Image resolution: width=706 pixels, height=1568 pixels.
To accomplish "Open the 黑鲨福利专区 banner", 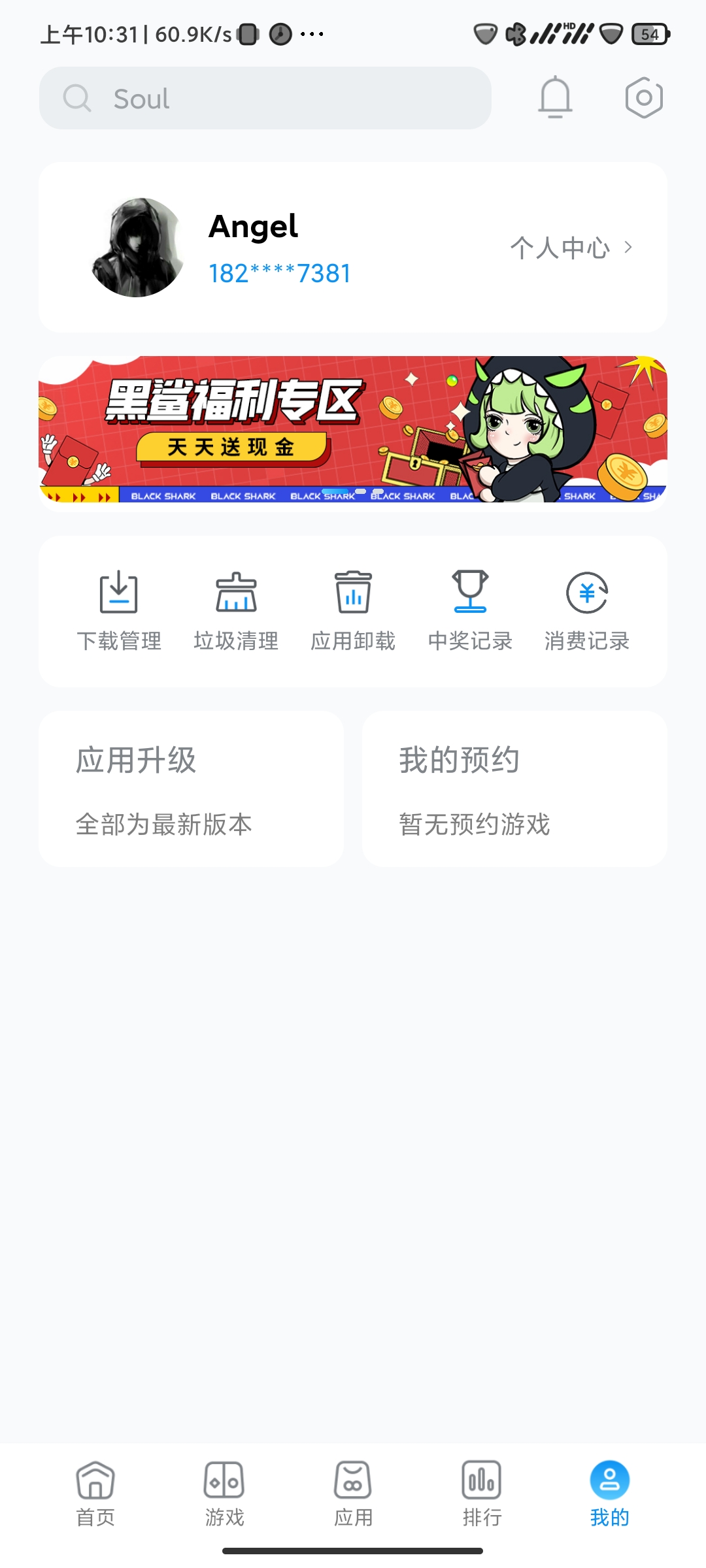I will (x=353, y=429).
